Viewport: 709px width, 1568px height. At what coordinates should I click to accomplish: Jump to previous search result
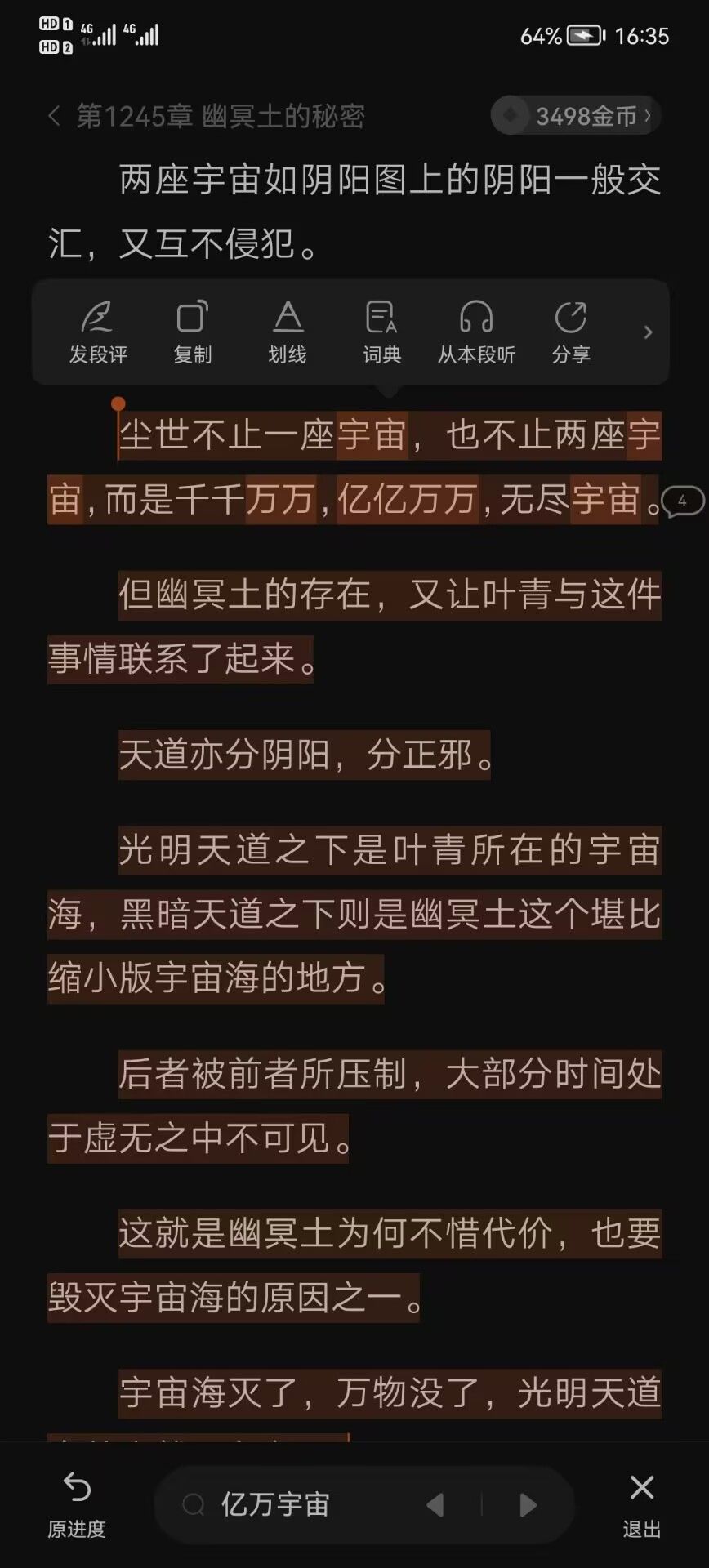(x=435, y=1504)
